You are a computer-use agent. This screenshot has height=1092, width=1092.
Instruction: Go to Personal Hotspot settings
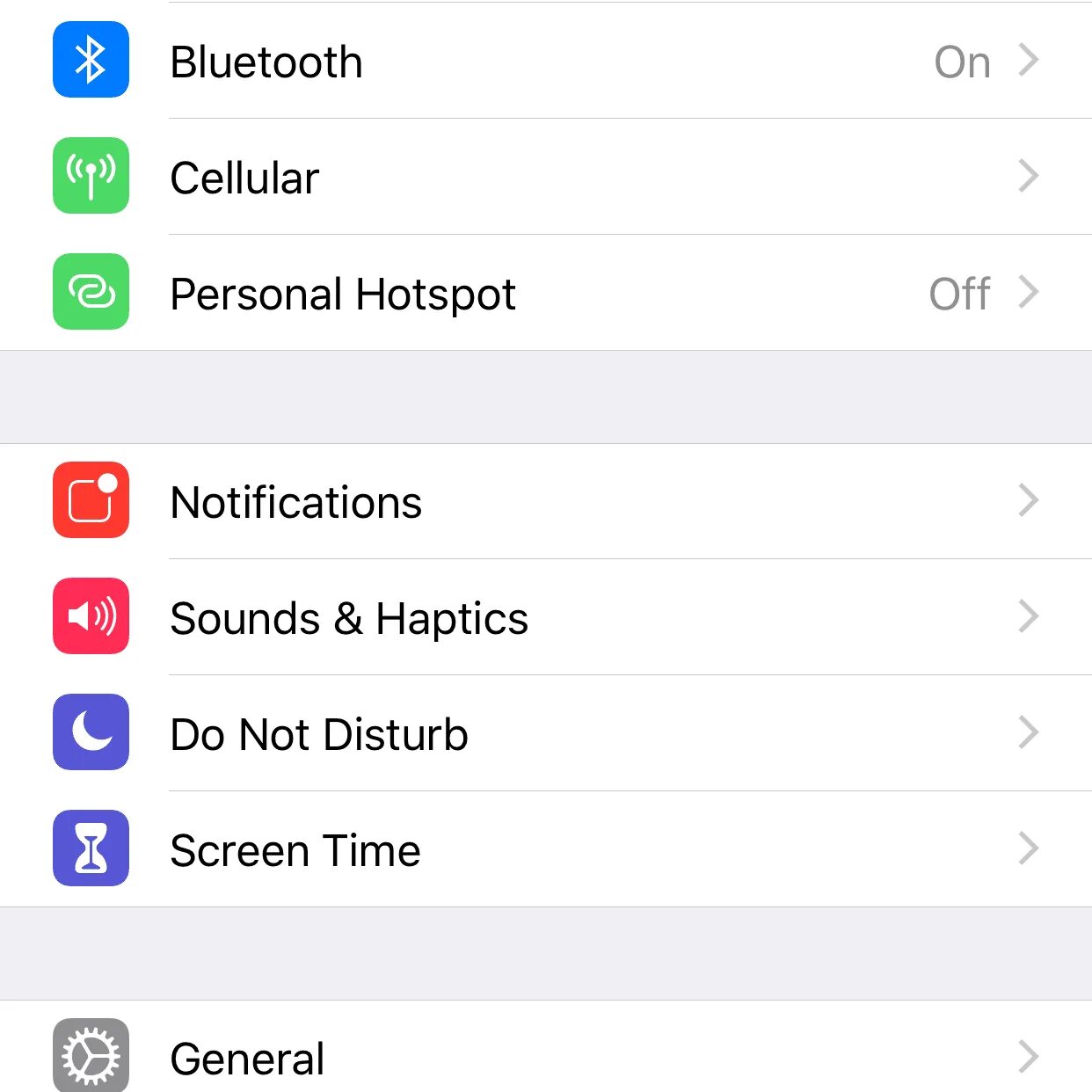545,293
